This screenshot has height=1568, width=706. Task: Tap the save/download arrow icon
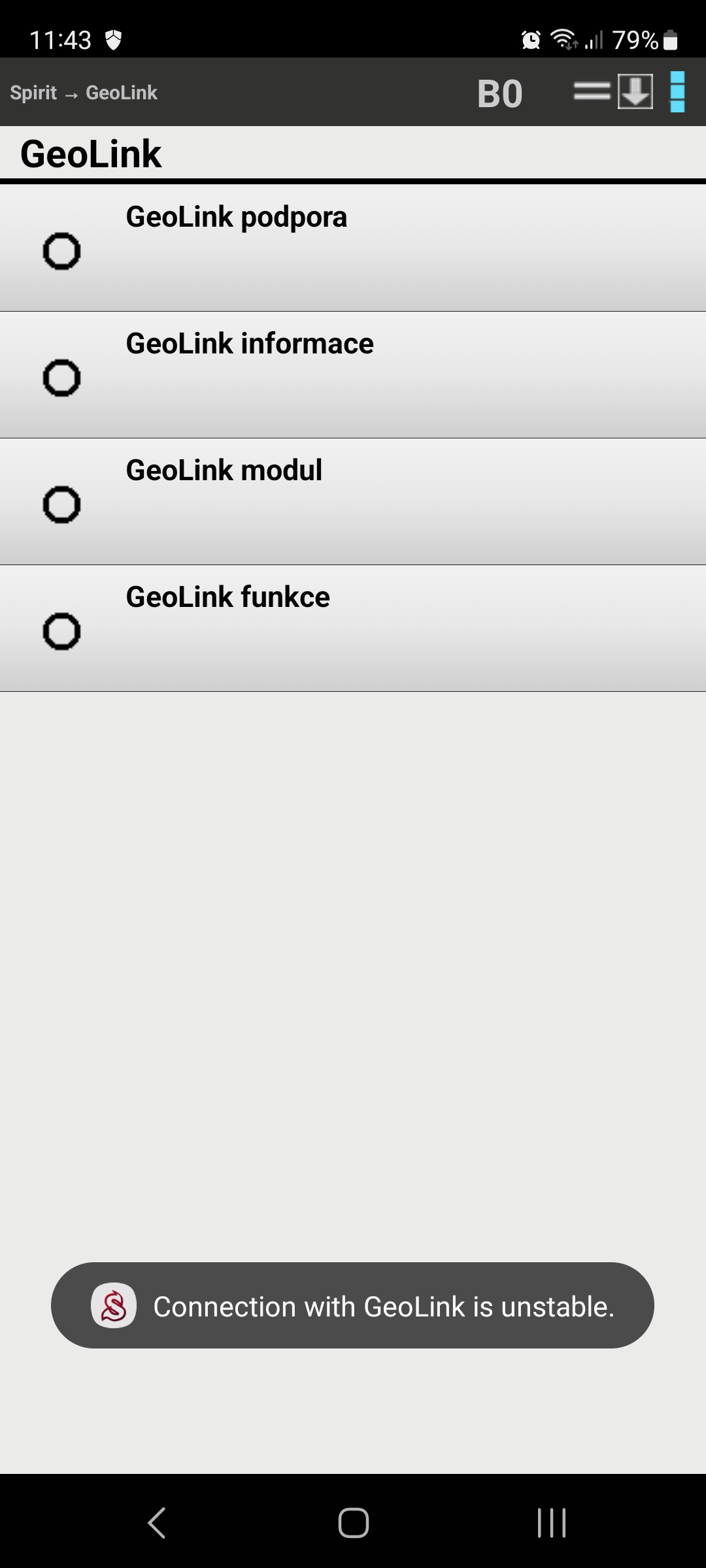(x=635, y=92)
